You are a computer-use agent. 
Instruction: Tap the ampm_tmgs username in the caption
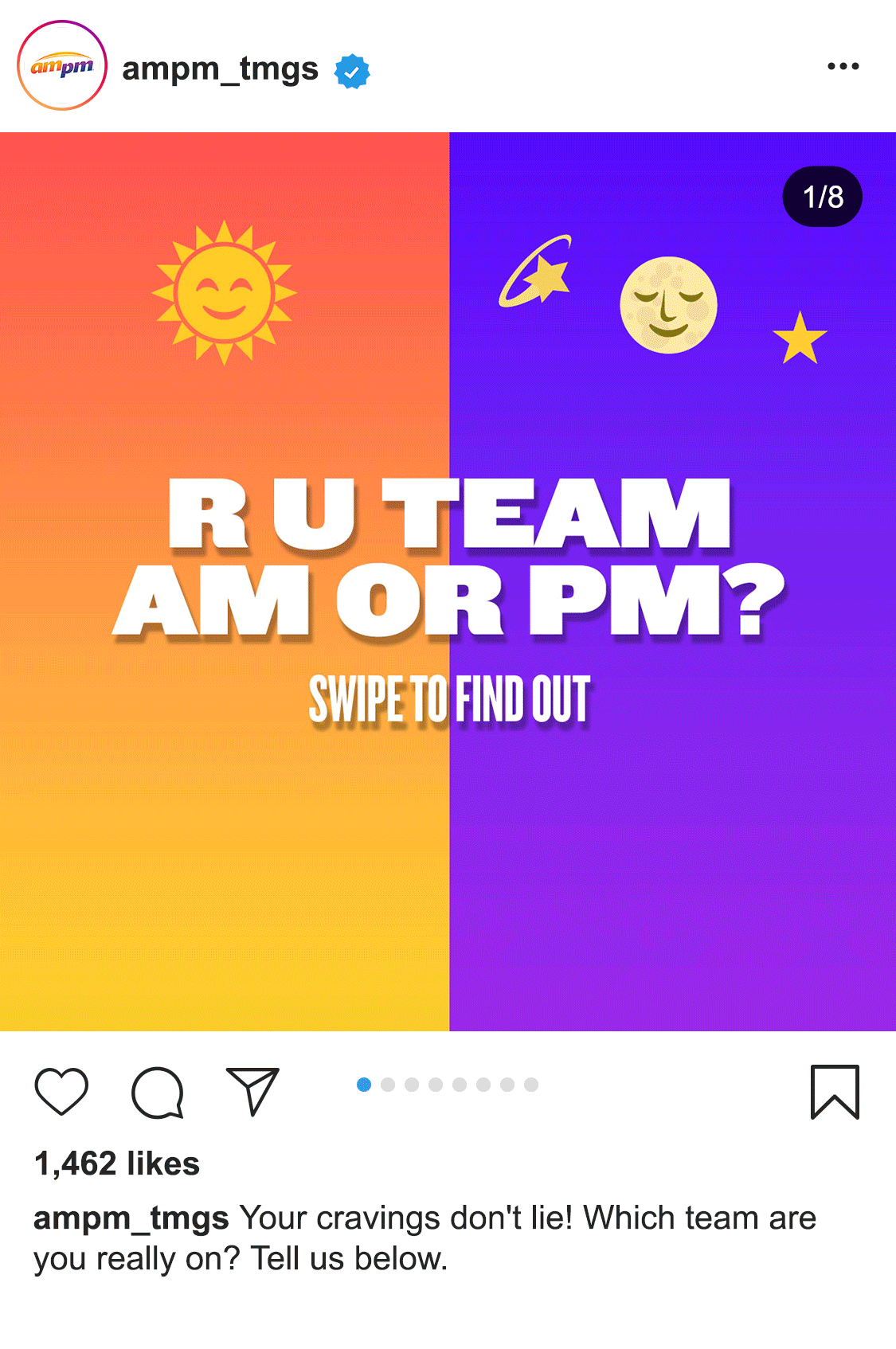(131, 1218)
